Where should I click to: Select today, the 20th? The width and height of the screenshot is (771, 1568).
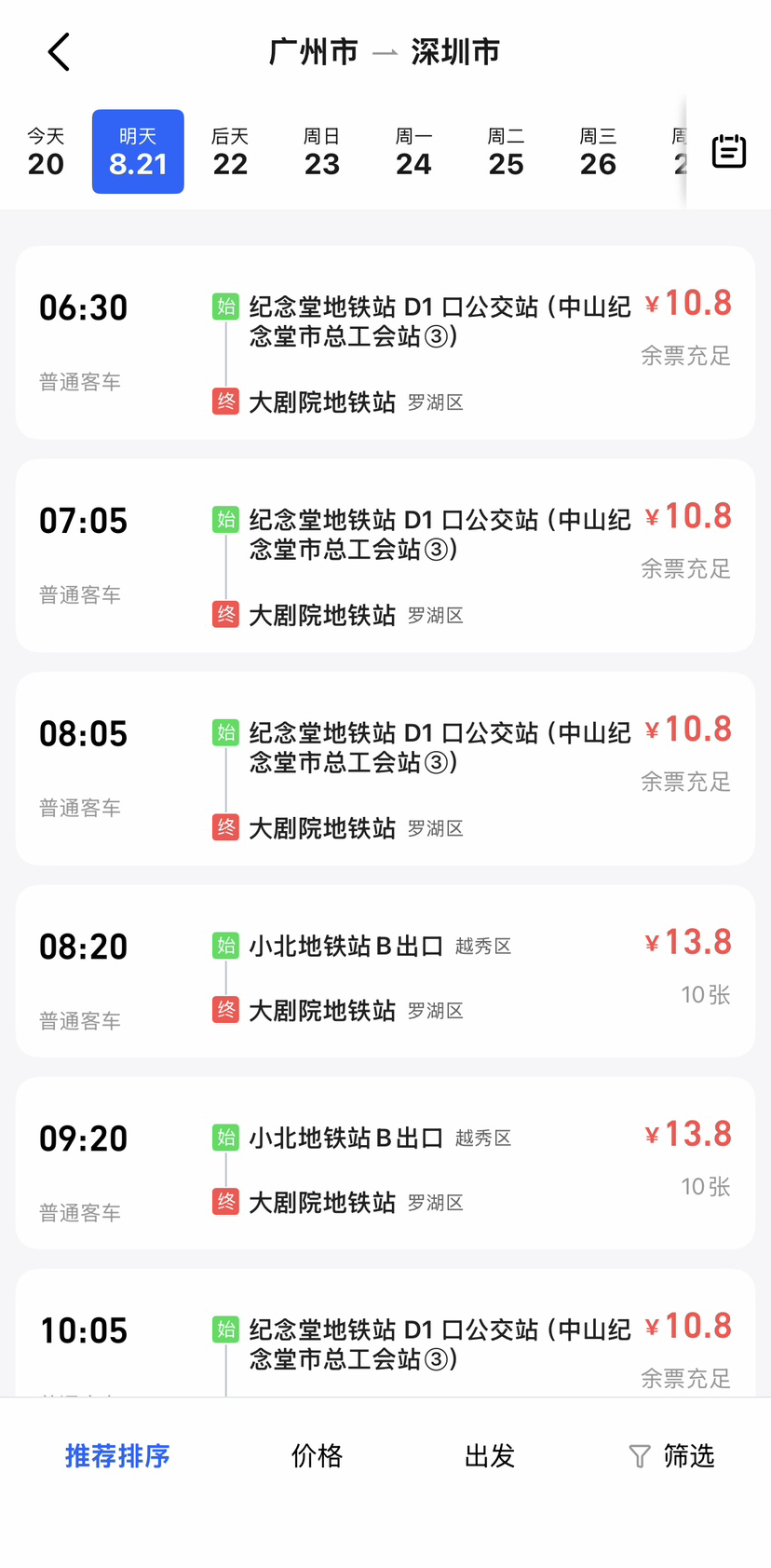(46, 152)
